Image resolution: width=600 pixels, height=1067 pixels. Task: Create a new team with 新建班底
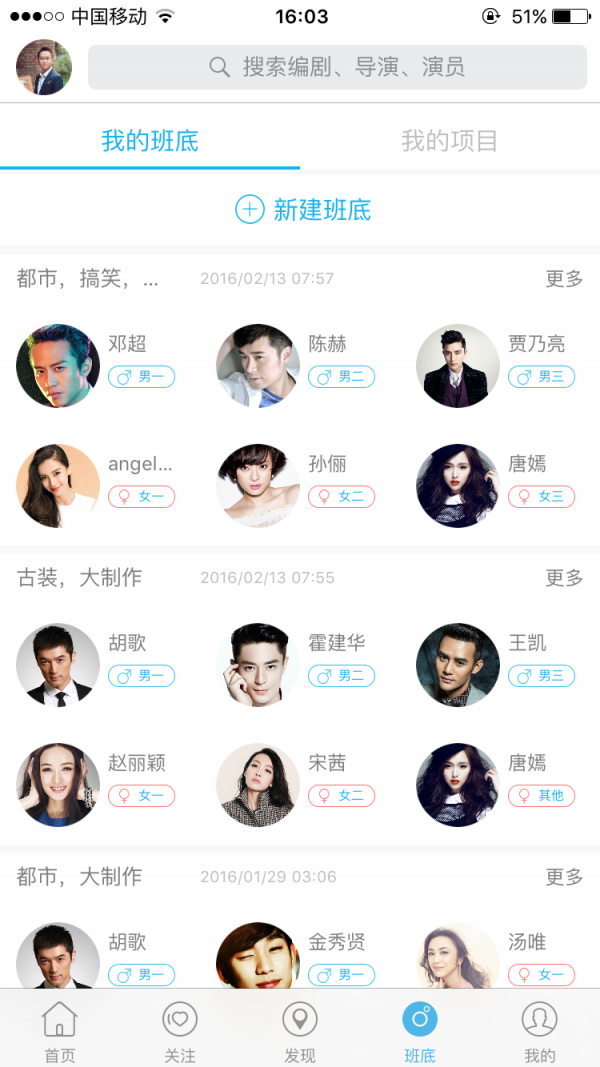pyautogui.click(x=303, y=210)
